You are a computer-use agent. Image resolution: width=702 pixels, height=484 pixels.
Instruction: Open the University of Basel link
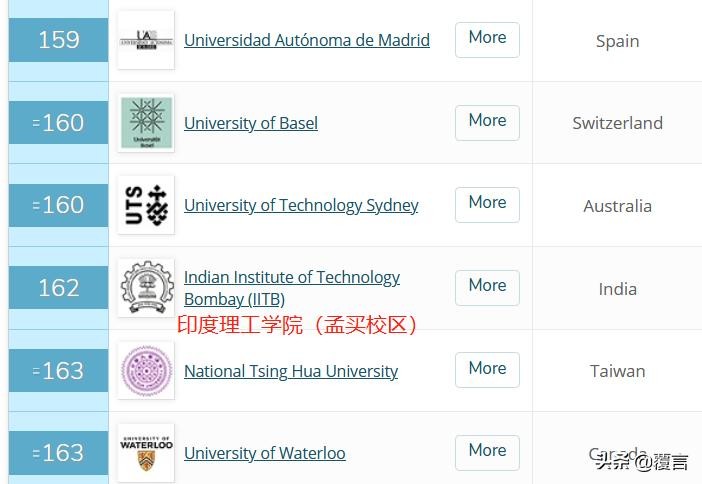[250, 123]
